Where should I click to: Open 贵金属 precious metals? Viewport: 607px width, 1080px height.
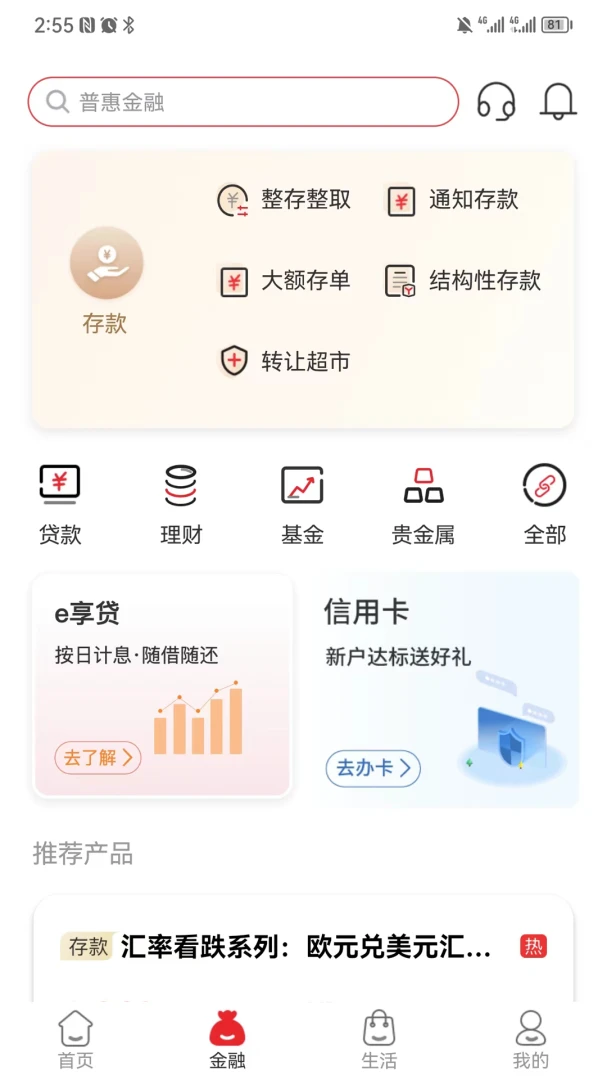(x=423, y=505)
